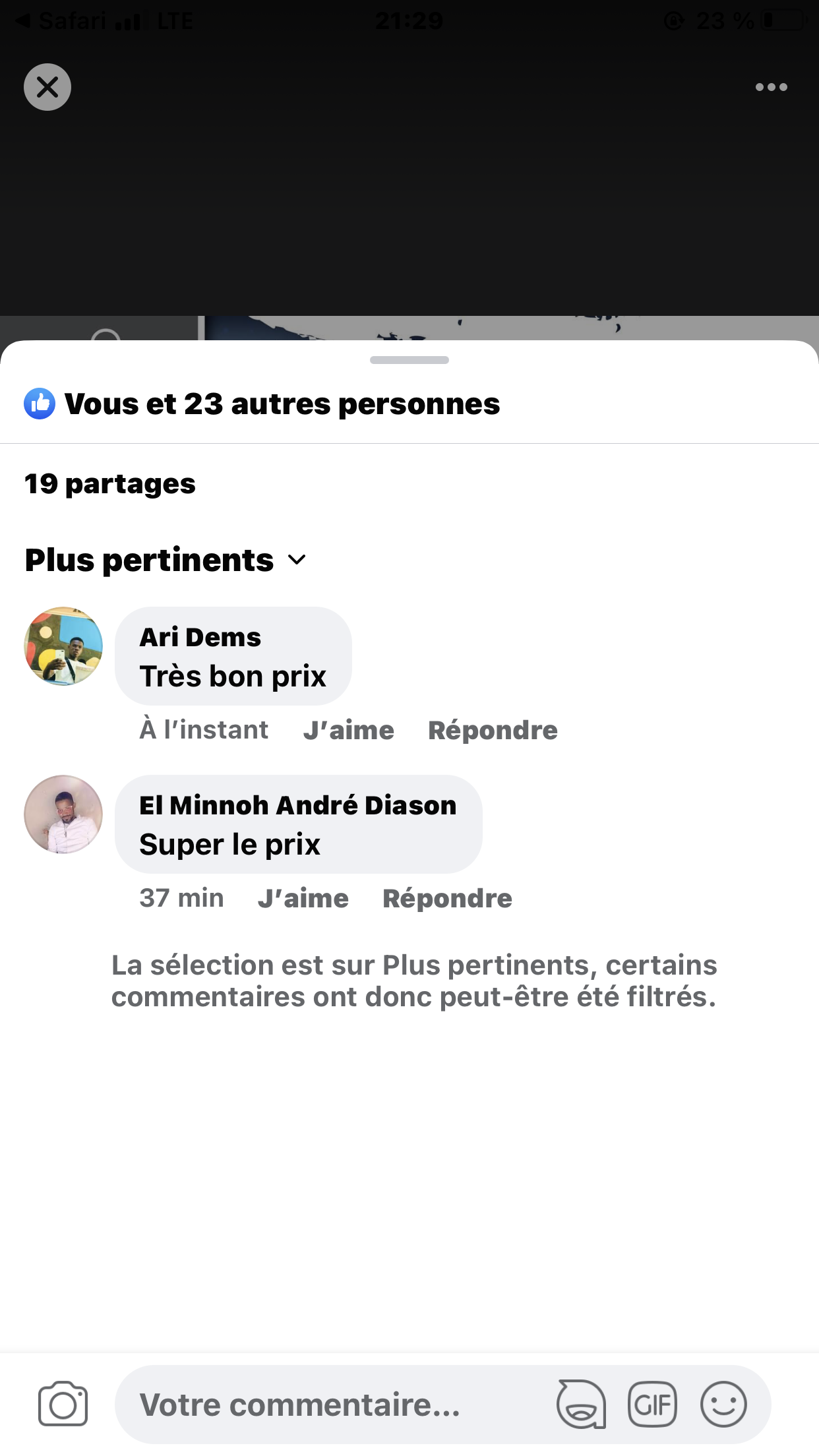Open El Minnoh André Diason's profile picture
Viewport: 819px width, 1456px height.
click(63, 814)
